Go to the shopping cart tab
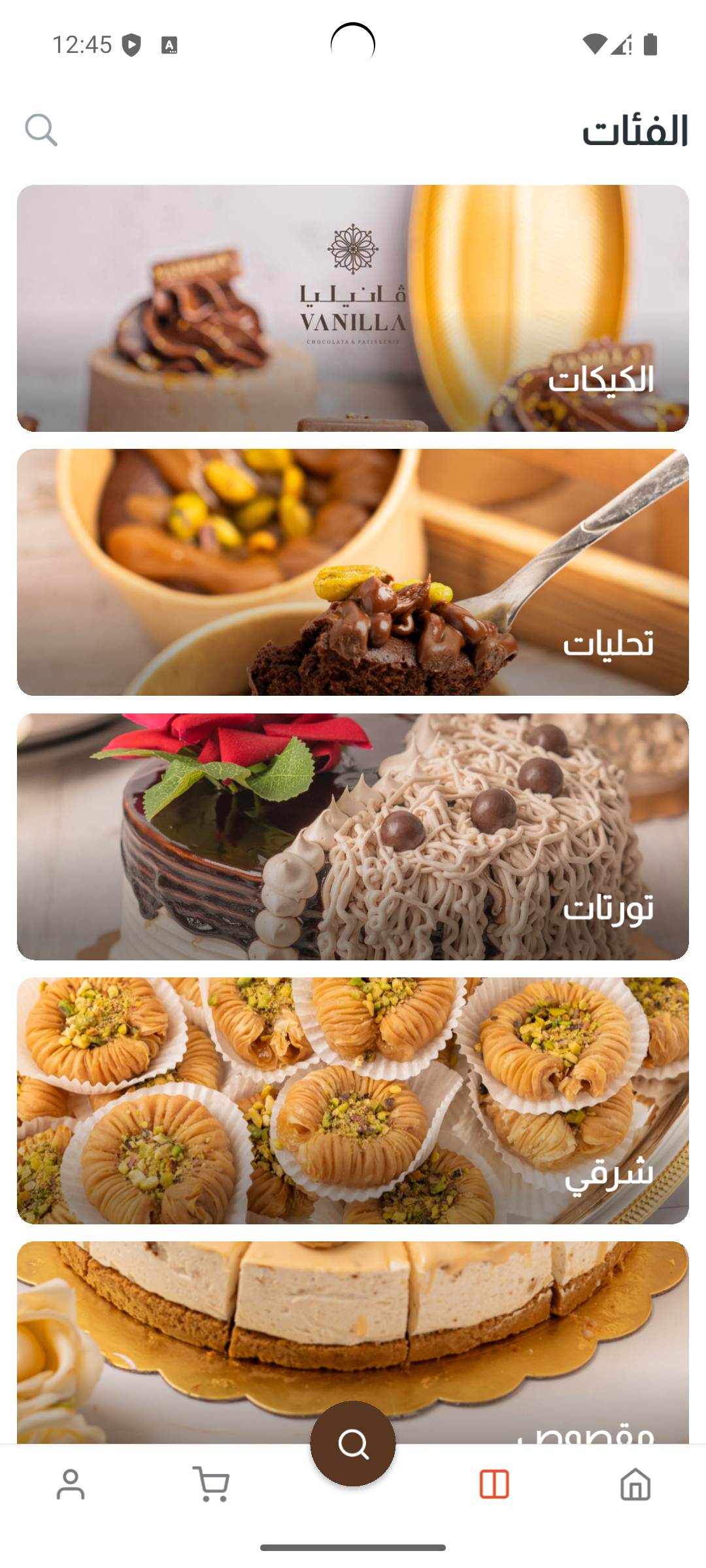The width and height of the screenshot is (706, 1568). [x=211, y=1485]
